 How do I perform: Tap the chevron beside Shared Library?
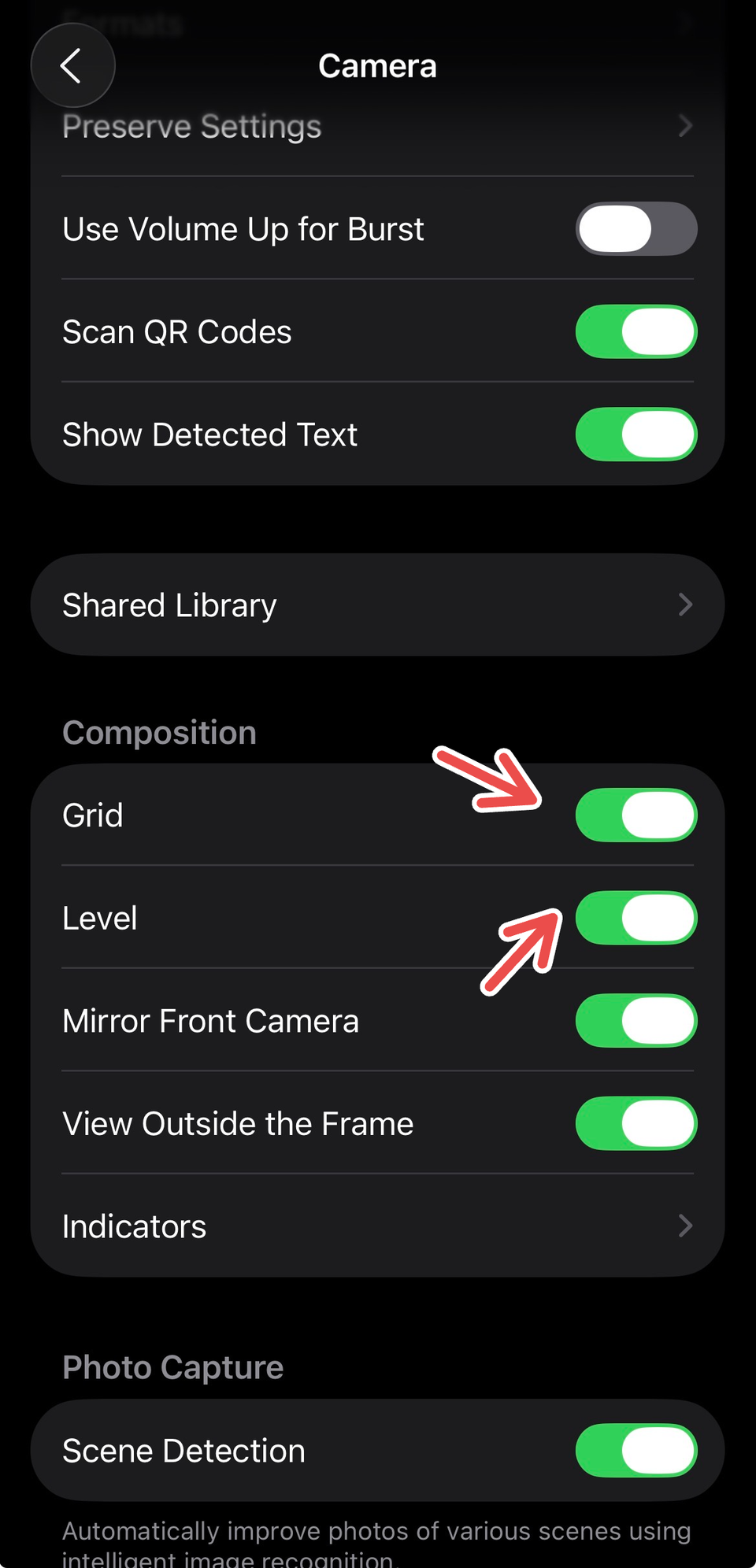click(x=686, y=605)
